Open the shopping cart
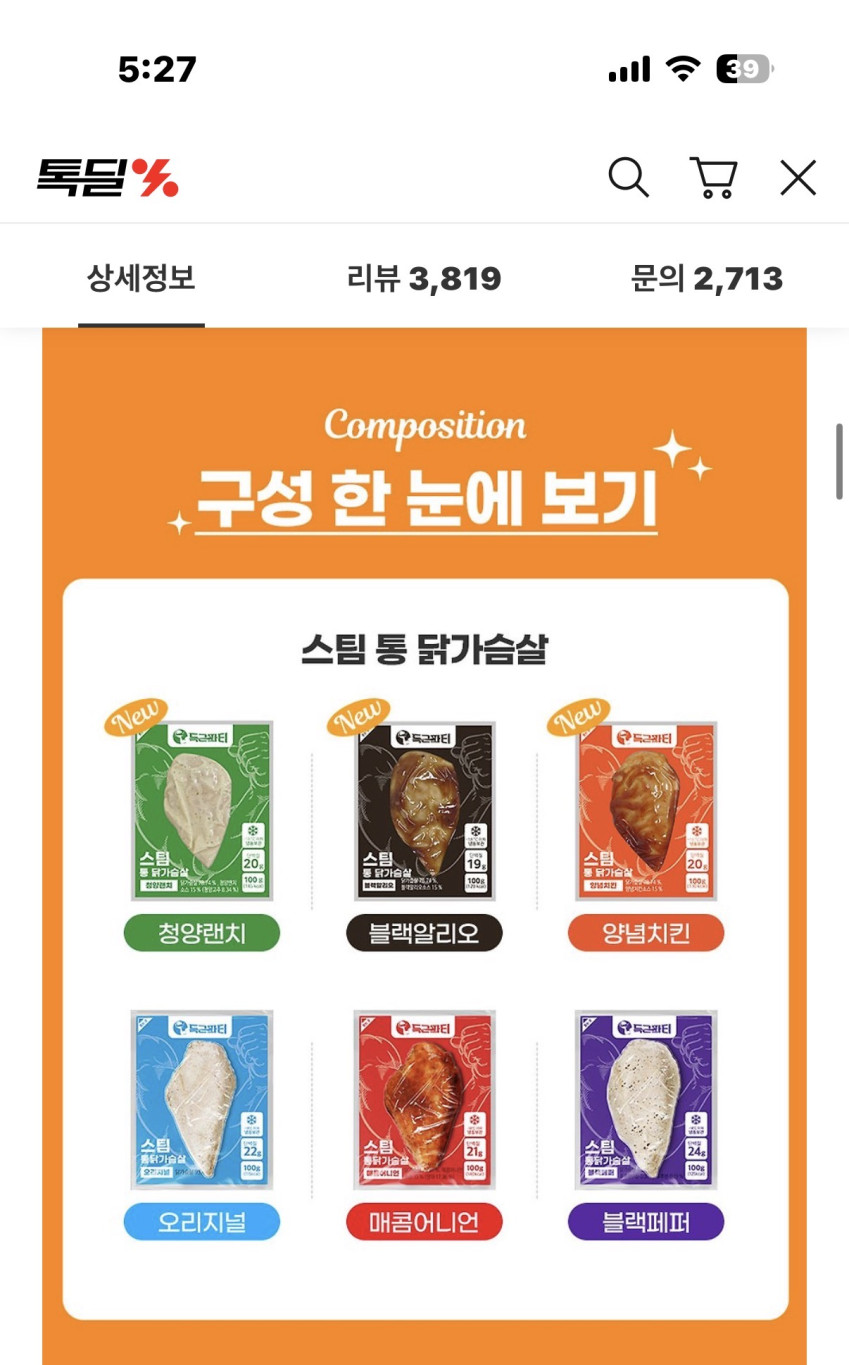The width and height of the screenshot is (849, 1365). pos(714,178)
